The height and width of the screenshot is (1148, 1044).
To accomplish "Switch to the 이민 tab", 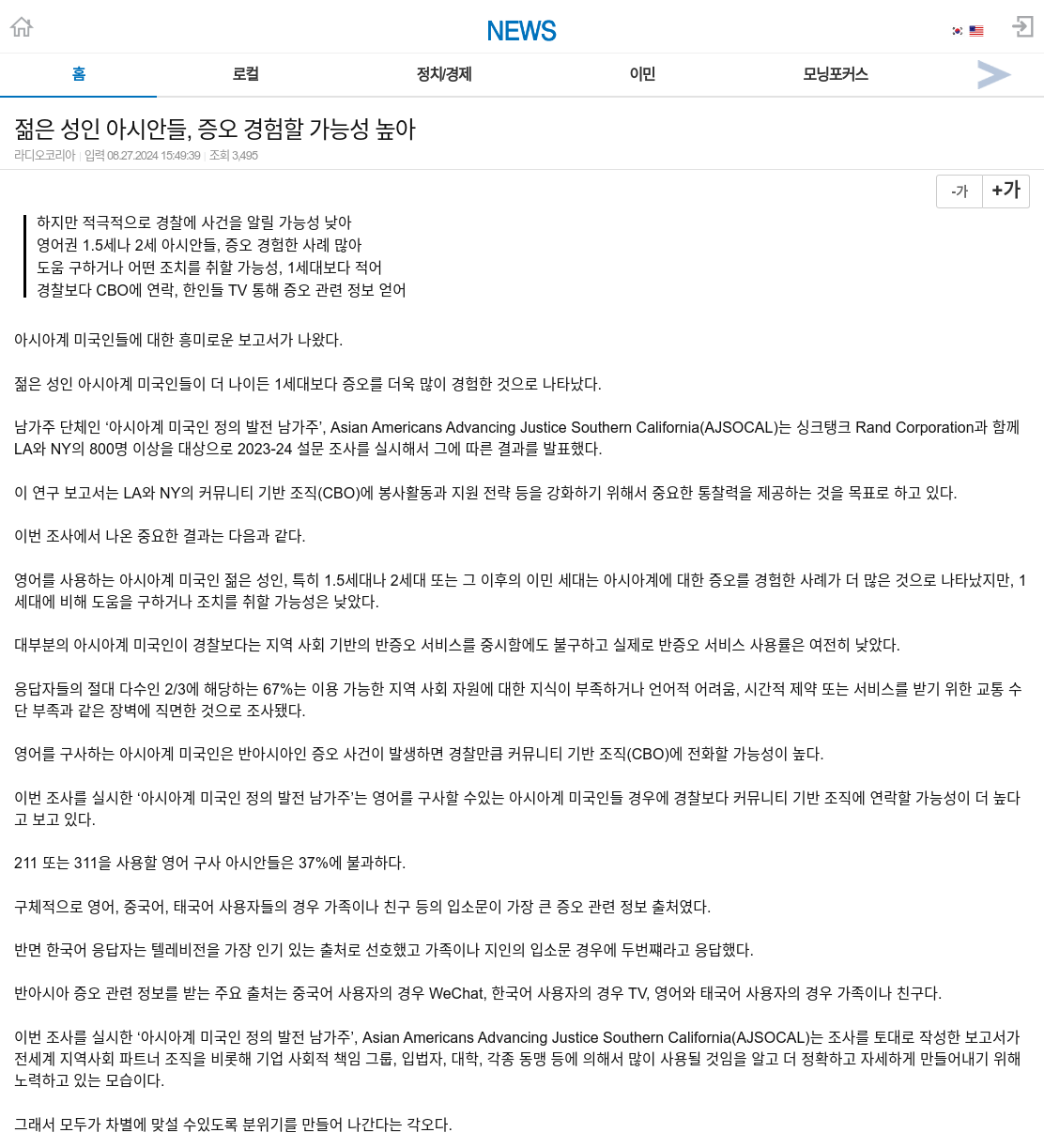I will pyautogui.click(x=642, y=74).
